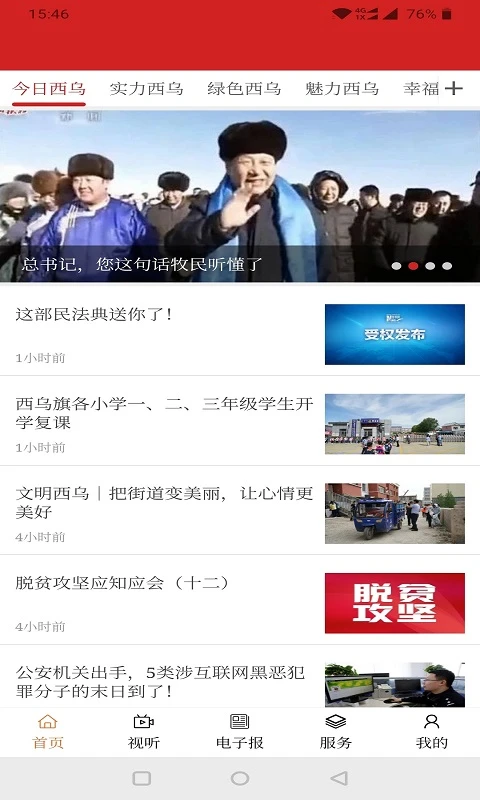Go to the 视听 tab

[x=143, y=732]
